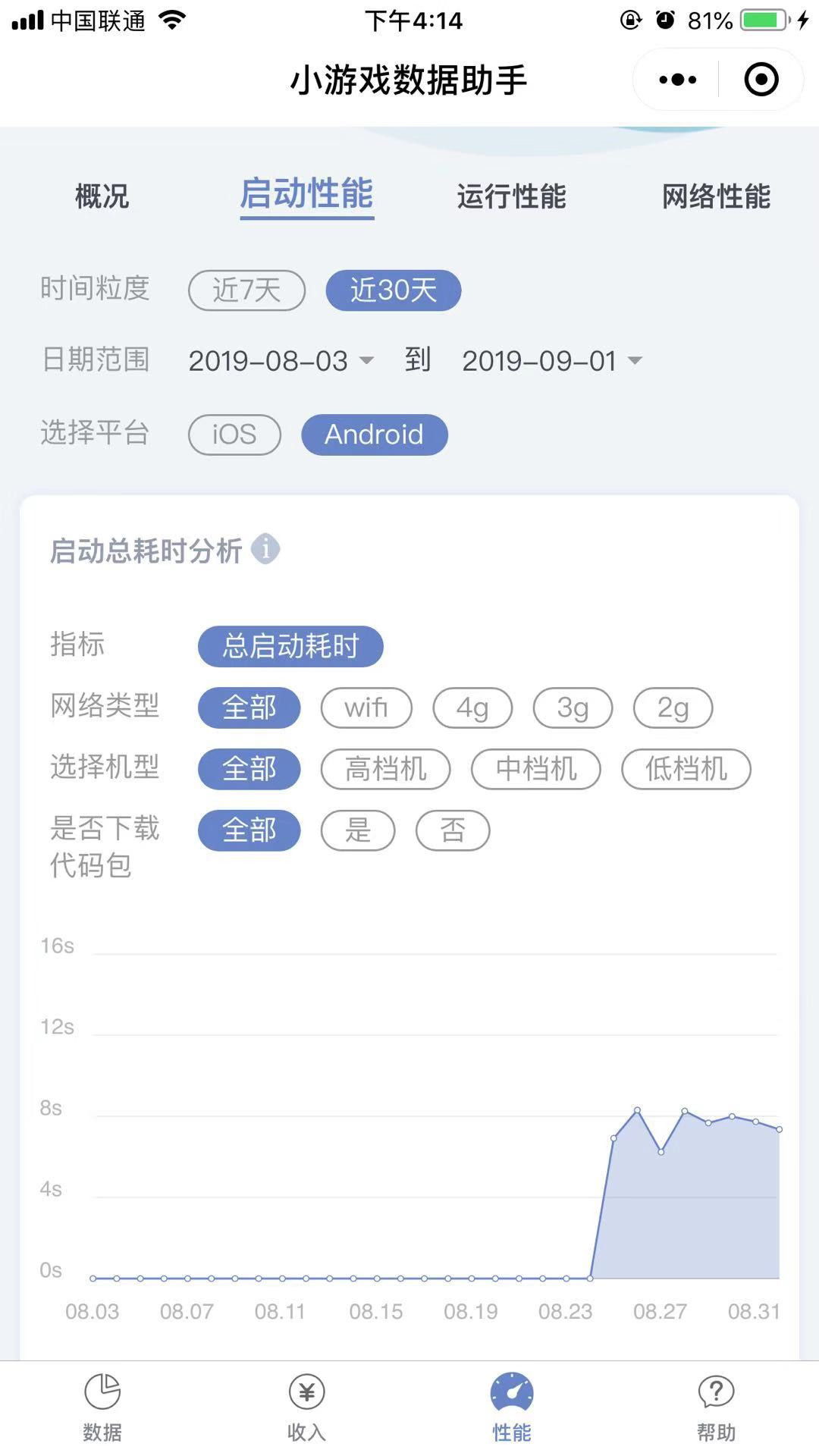Choose the 高档机 device filter
Screen dimensions: 819x1456
pyautogui.click(x=386, y=769)
